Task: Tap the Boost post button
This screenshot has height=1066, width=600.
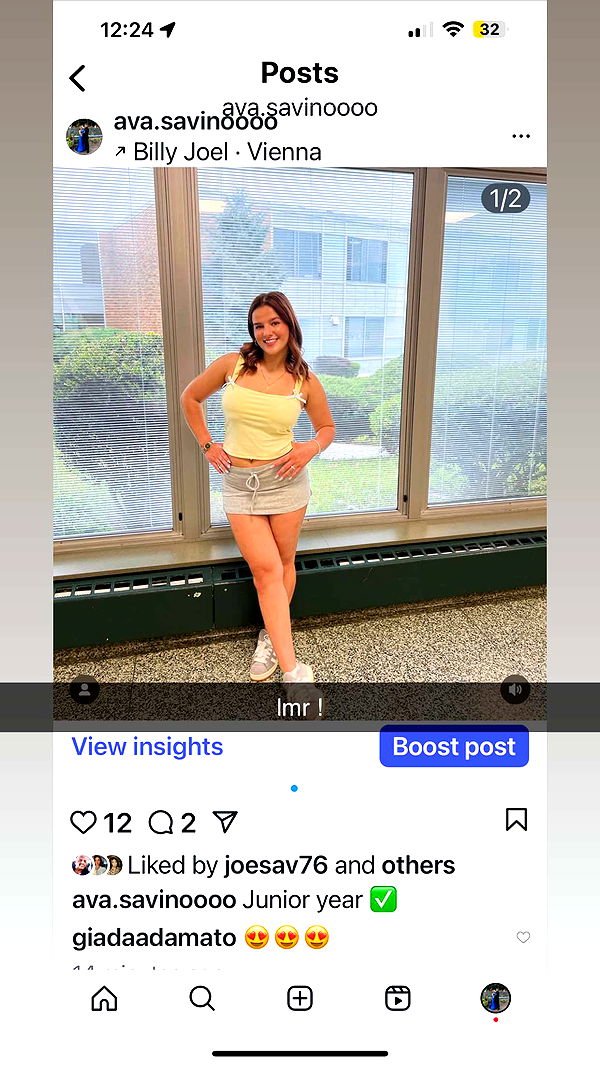Action: 454,747
